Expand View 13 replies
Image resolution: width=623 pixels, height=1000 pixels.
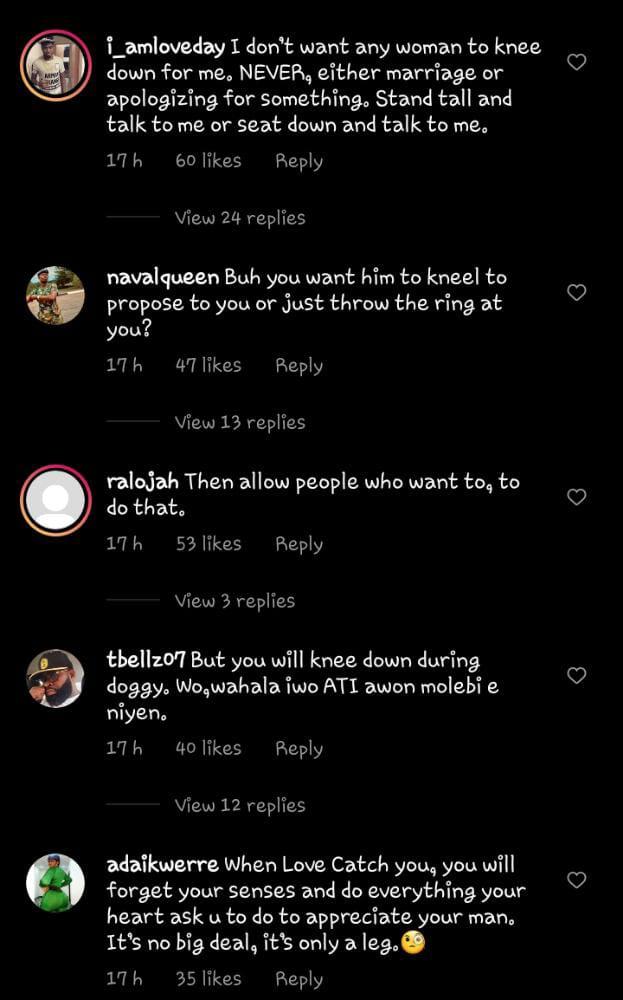(x=240, y=422)
